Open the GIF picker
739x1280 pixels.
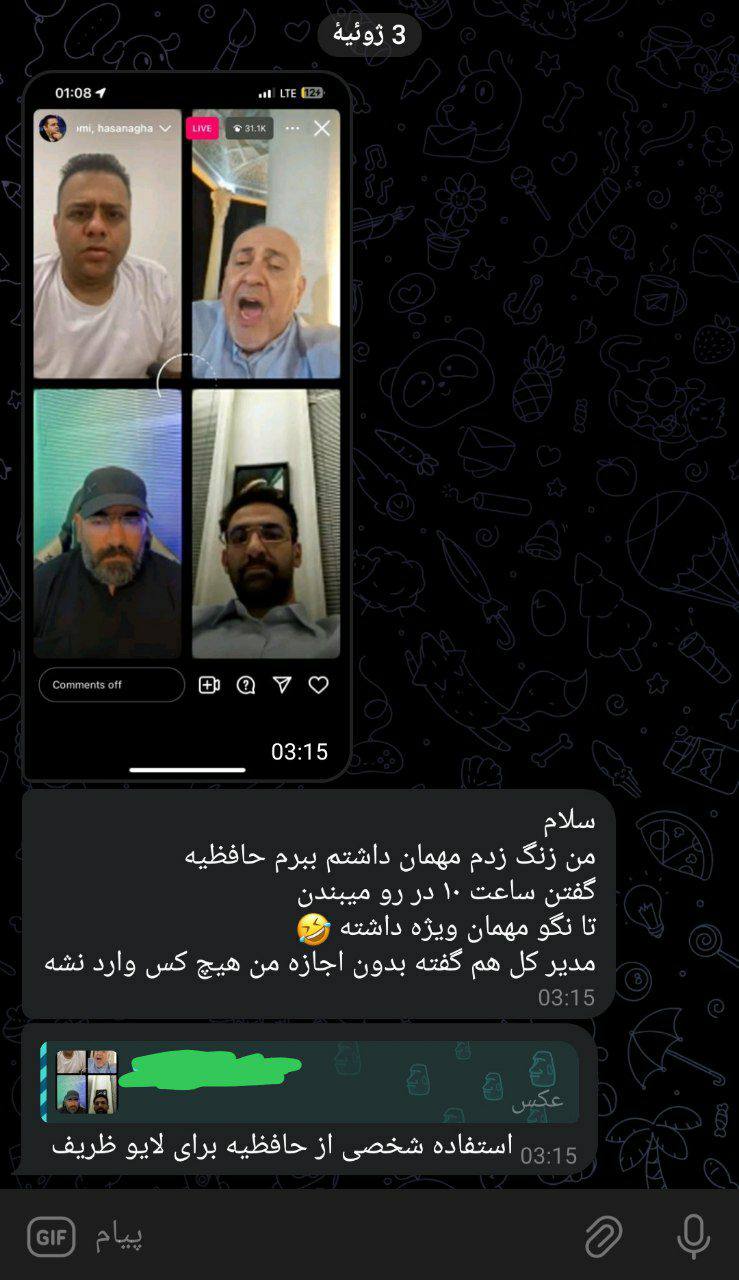click(51, 1237)
